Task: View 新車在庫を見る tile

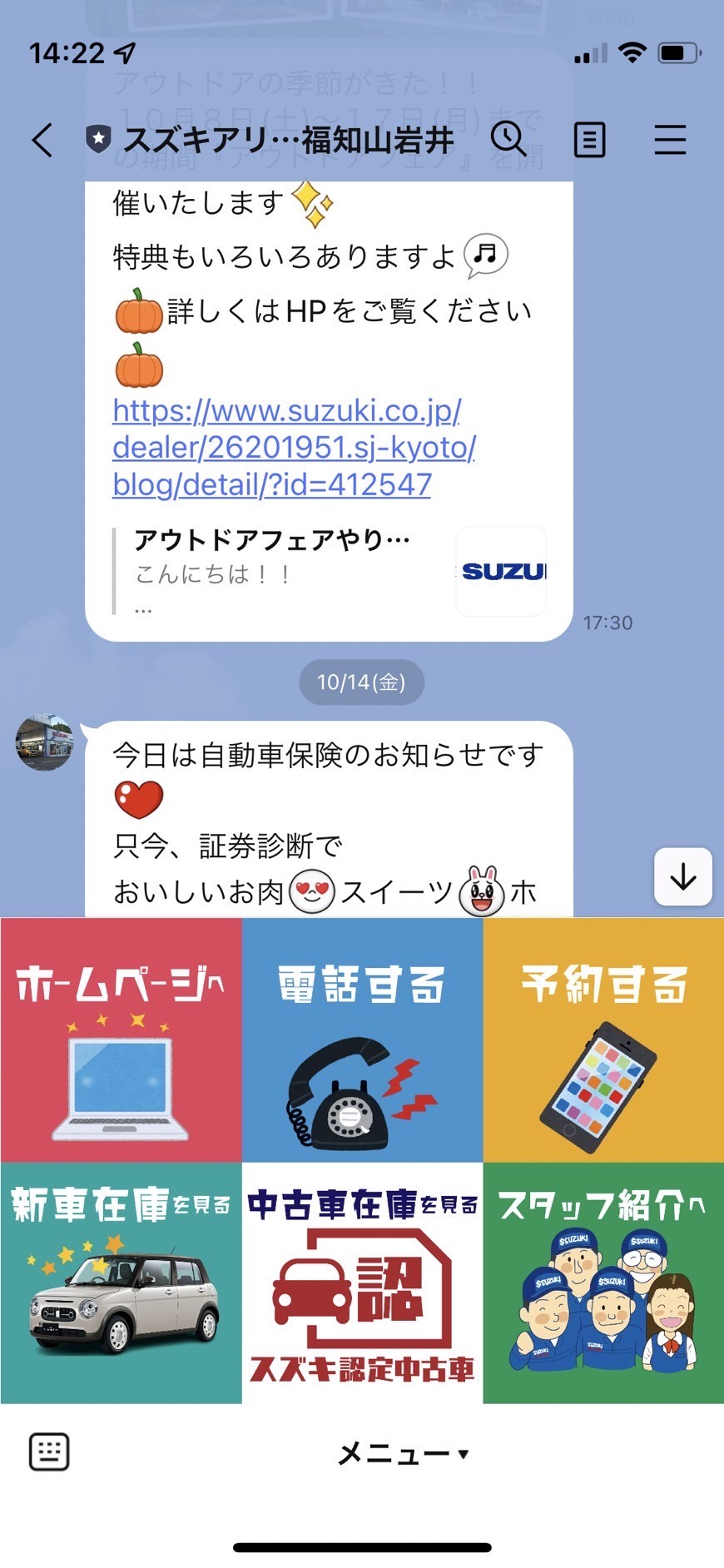Action: (x=121, y=1283)
